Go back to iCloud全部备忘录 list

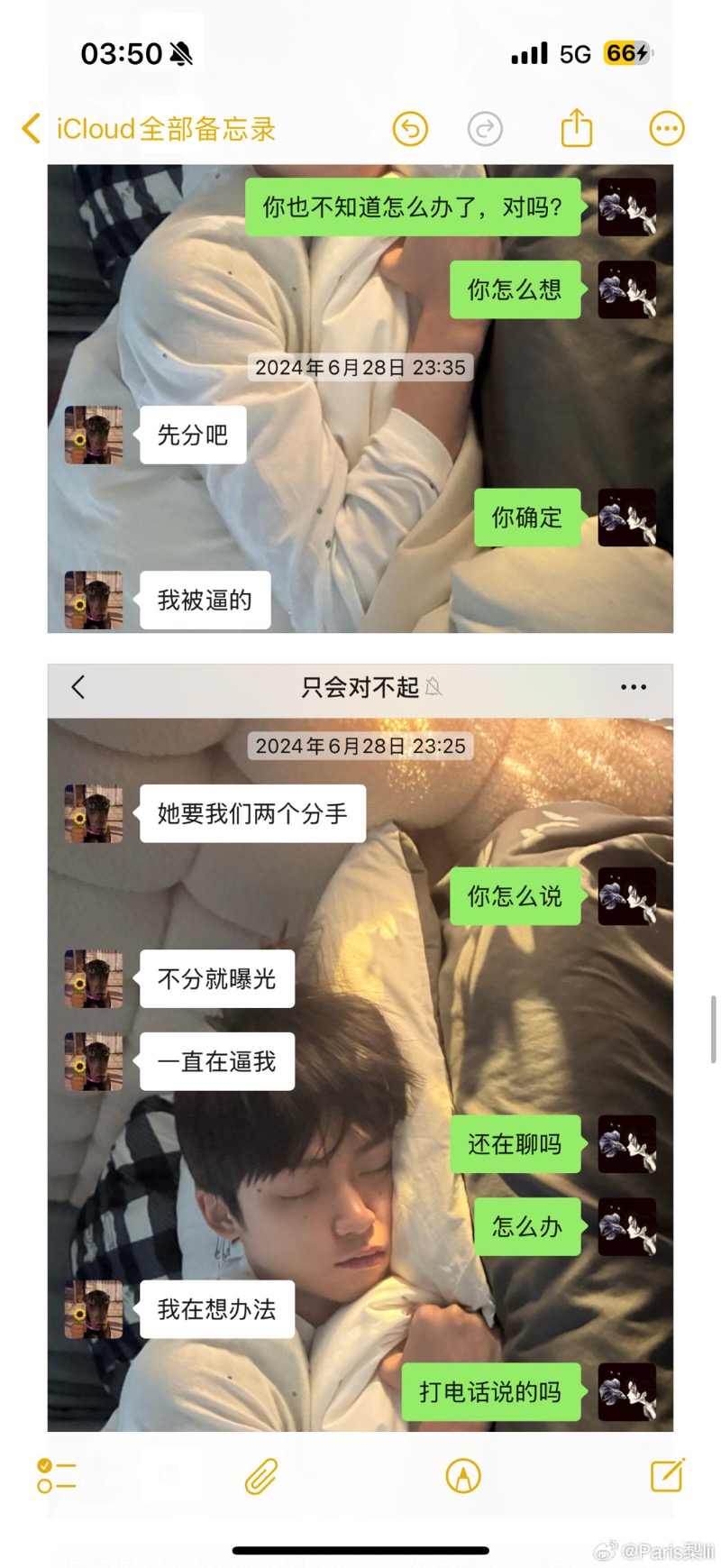click(149, 129)
